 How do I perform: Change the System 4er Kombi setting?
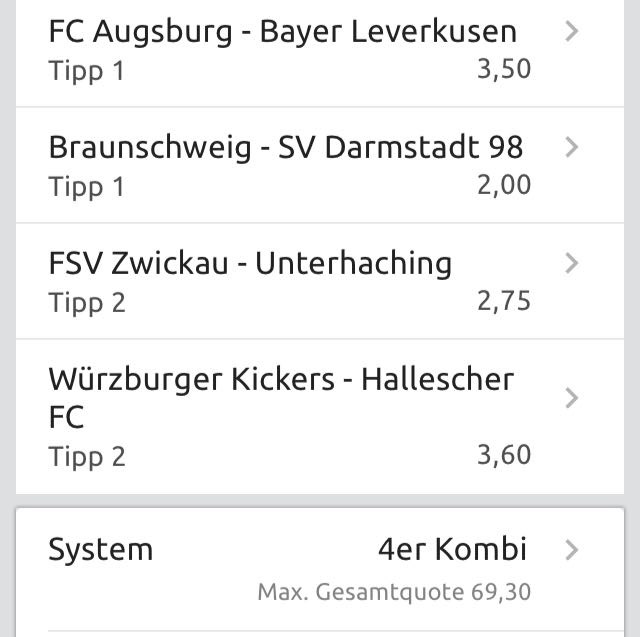coord(320,567)
